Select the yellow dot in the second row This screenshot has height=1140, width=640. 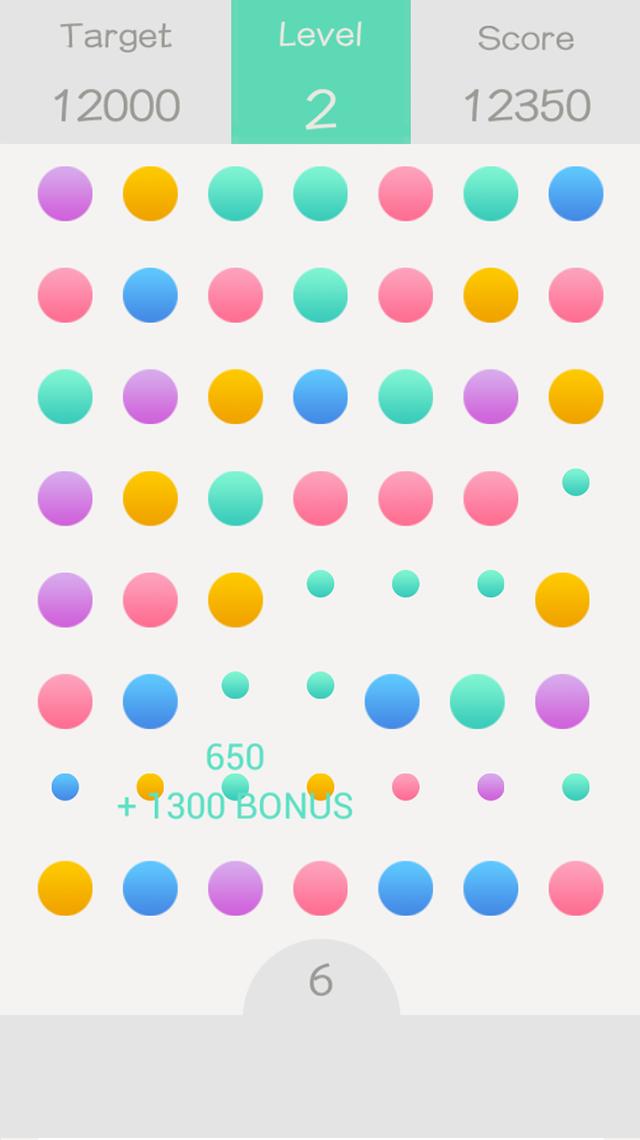tap(490, 296)
